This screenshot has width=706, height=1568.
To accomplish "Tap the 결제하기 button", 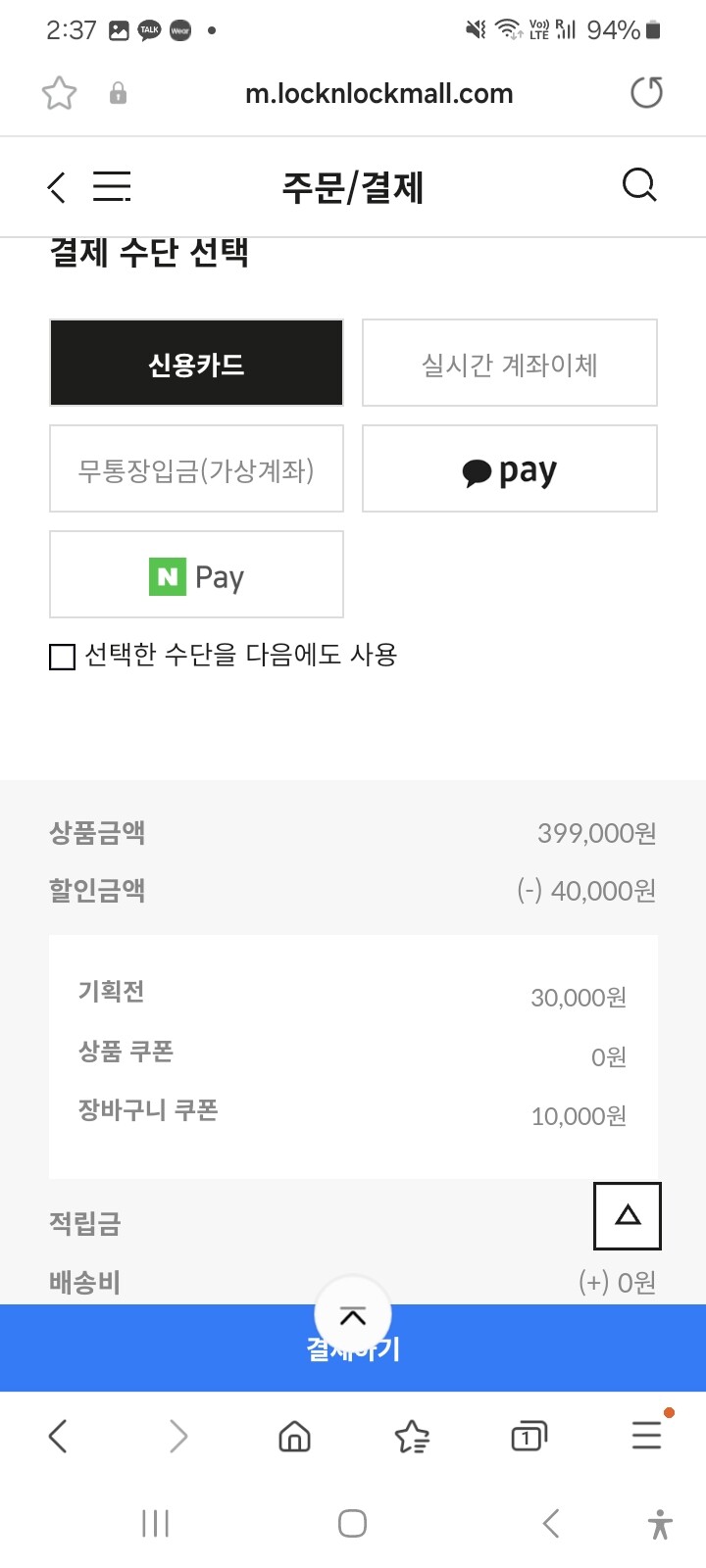I will (353, 1348).
